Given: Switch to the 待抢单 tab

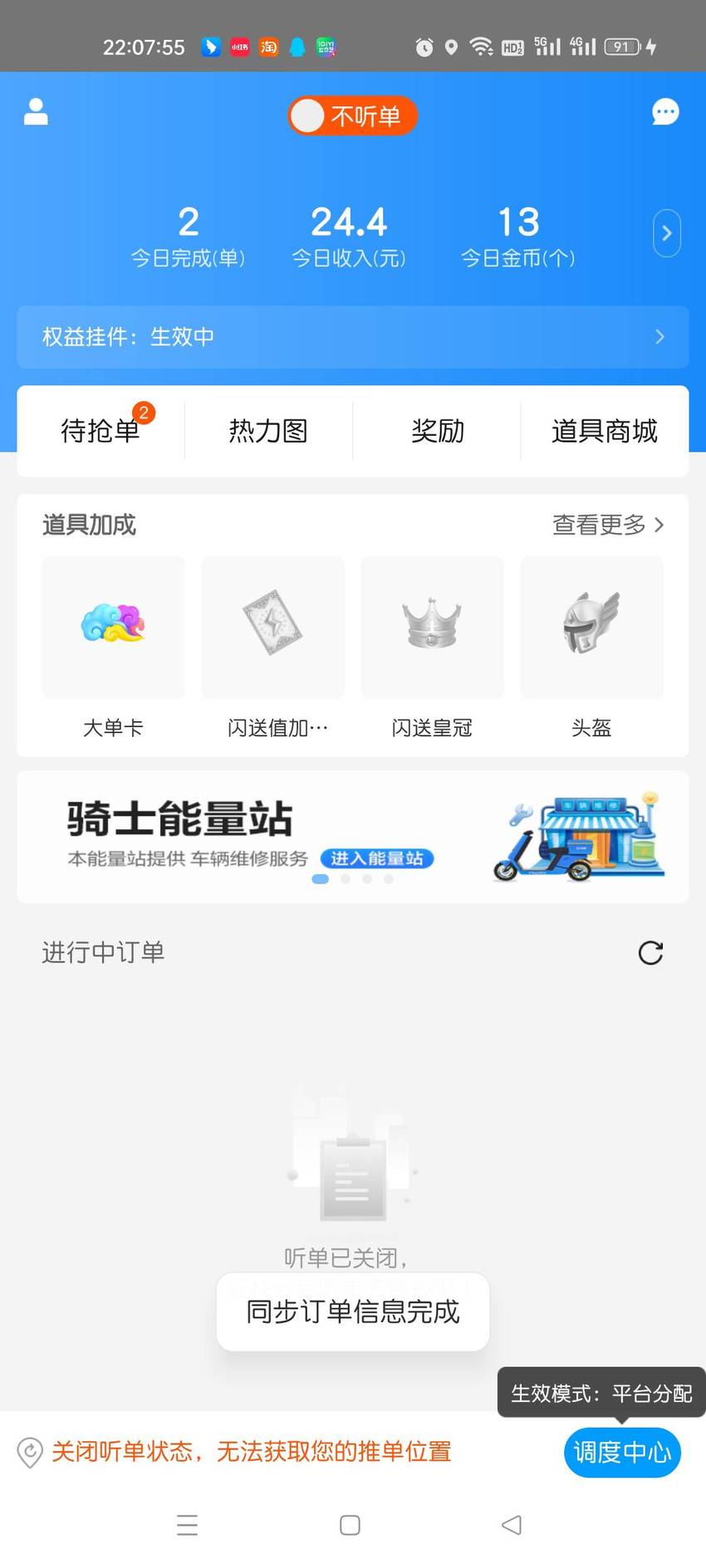Looking at the screenshot, I should coord(101,431).
